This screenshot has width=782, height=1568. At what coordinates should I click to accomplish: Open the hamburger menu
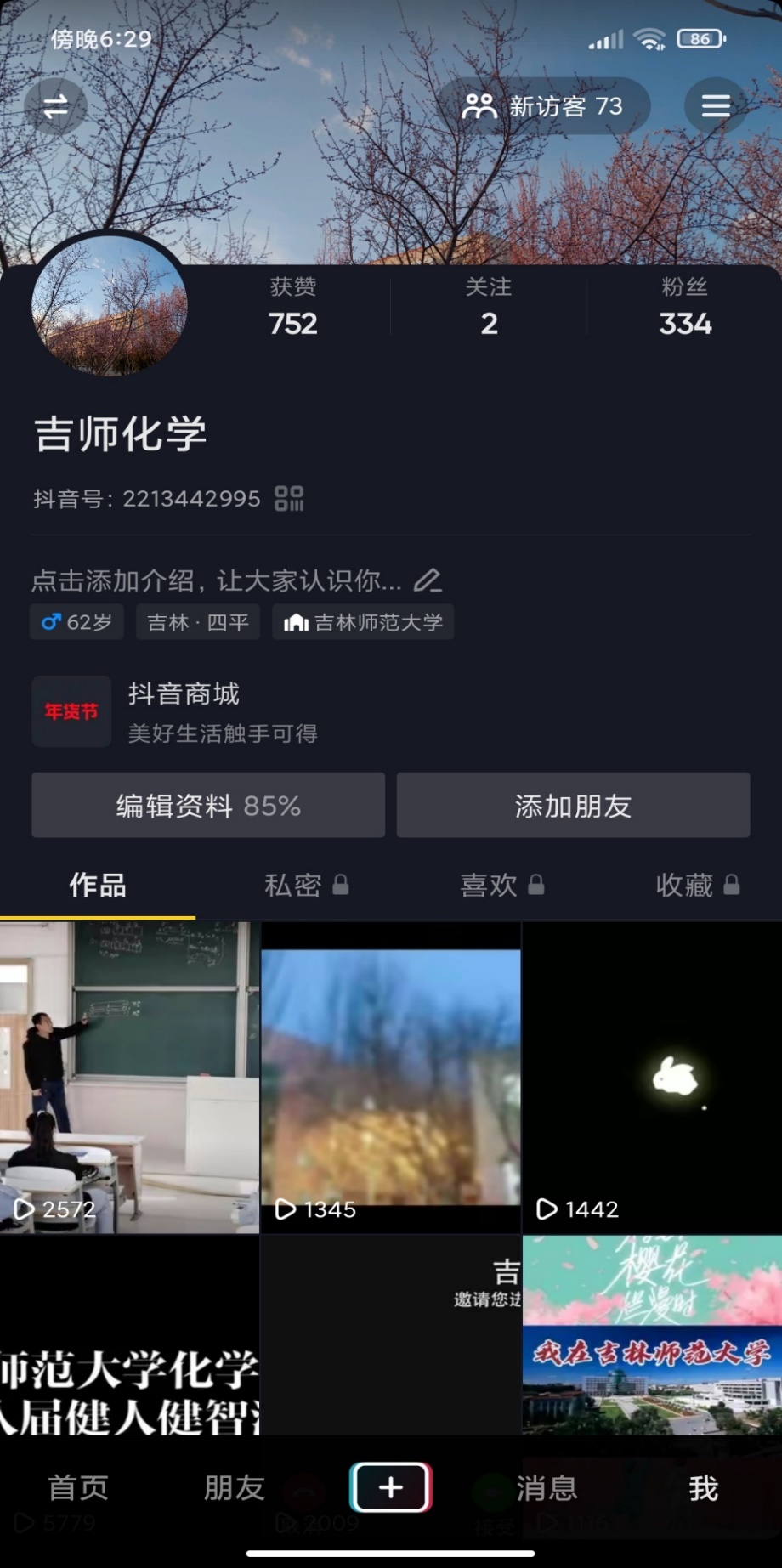click(x=715, y=106)
